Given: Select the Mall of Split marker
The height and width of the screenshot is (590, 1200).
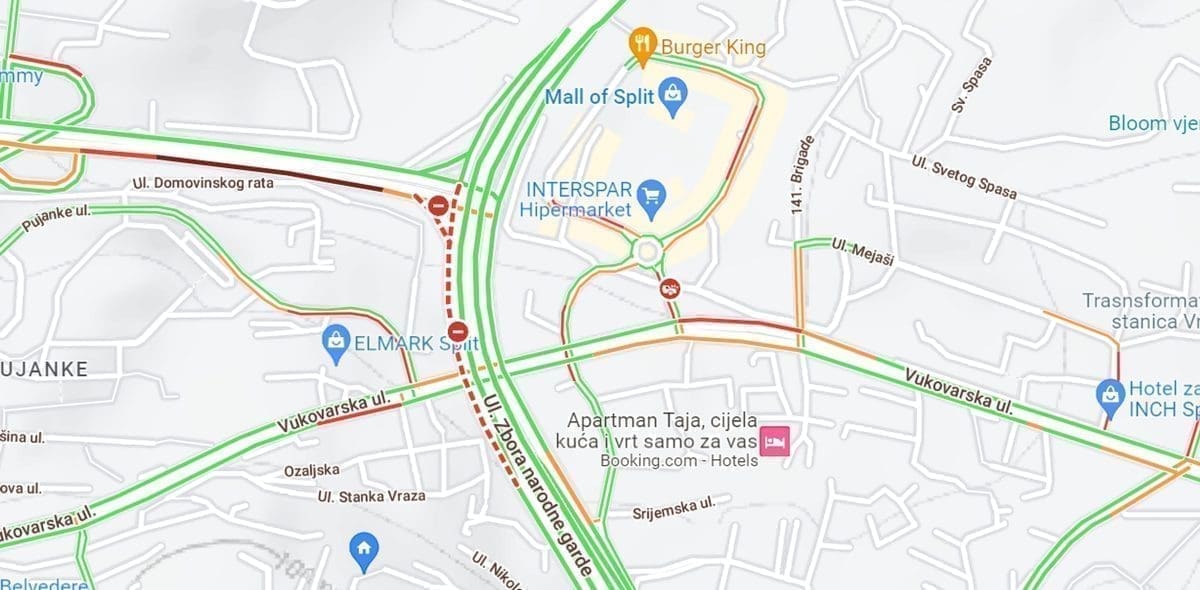Looking at the screenshot, I should (x=675, y=96).
